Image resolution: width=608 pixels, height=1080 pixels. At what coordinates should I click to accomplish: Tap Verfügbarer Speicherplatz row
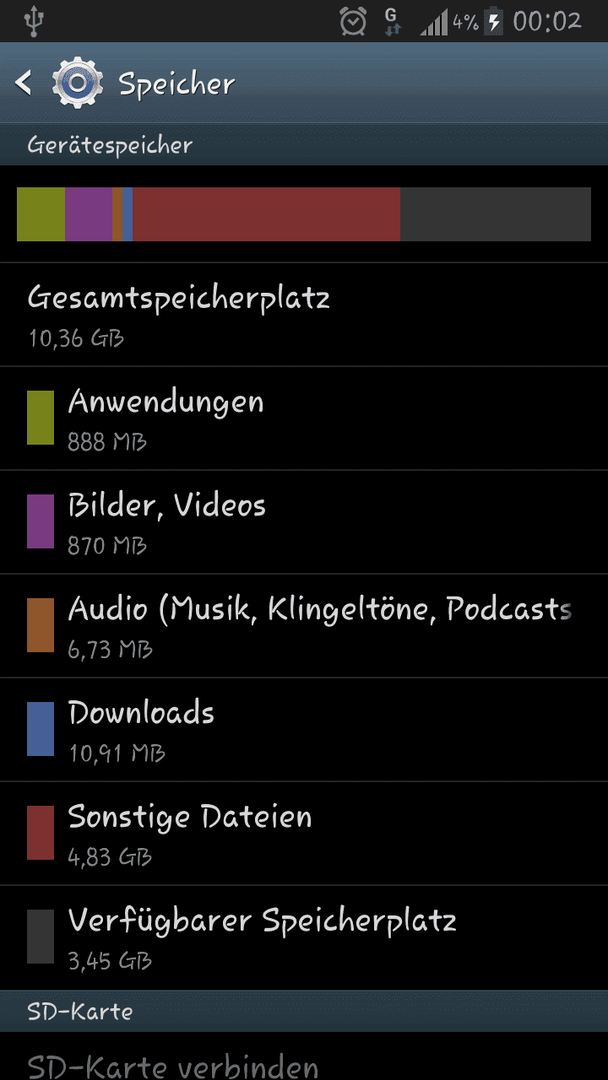(x=304, y=938)
